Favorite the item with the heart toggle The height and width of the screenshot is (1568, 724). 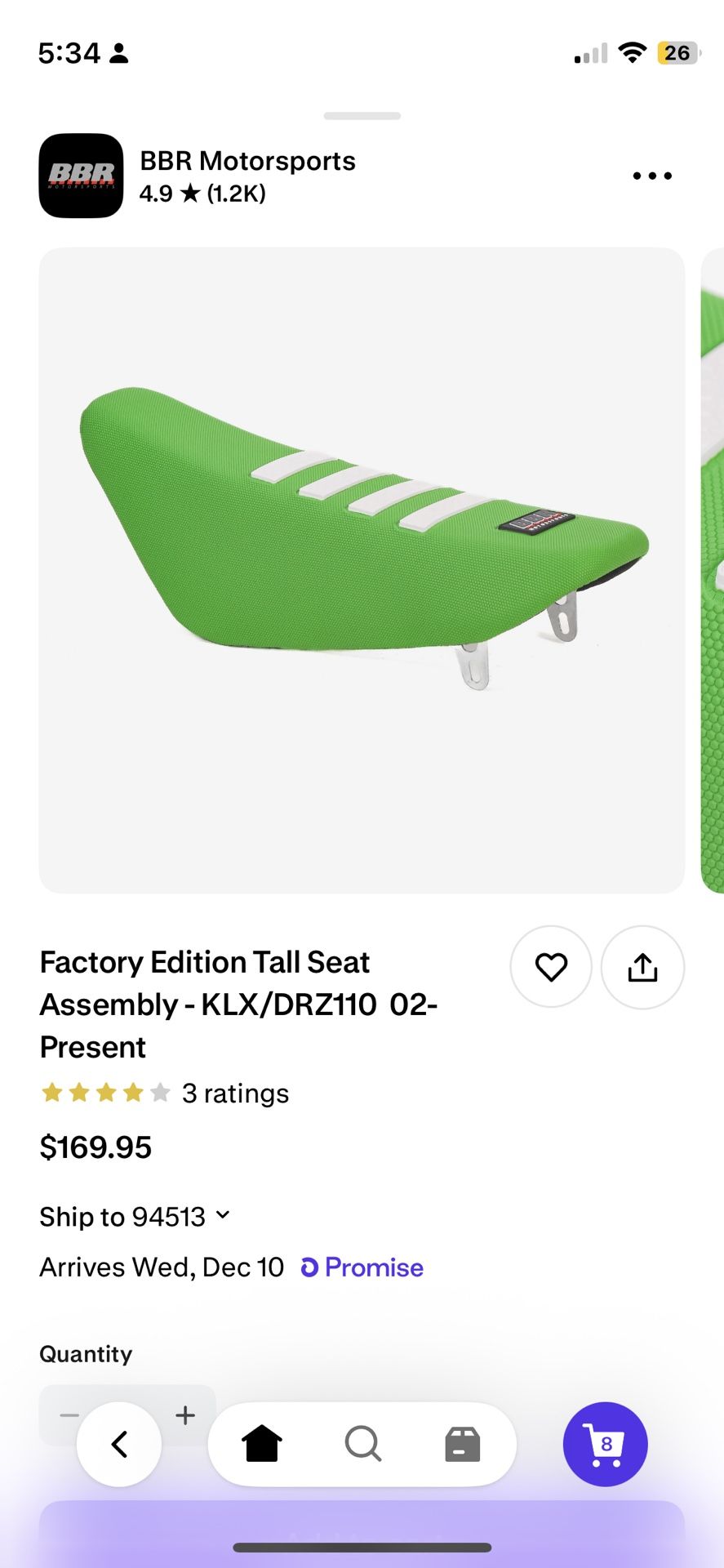click(551, 967)
